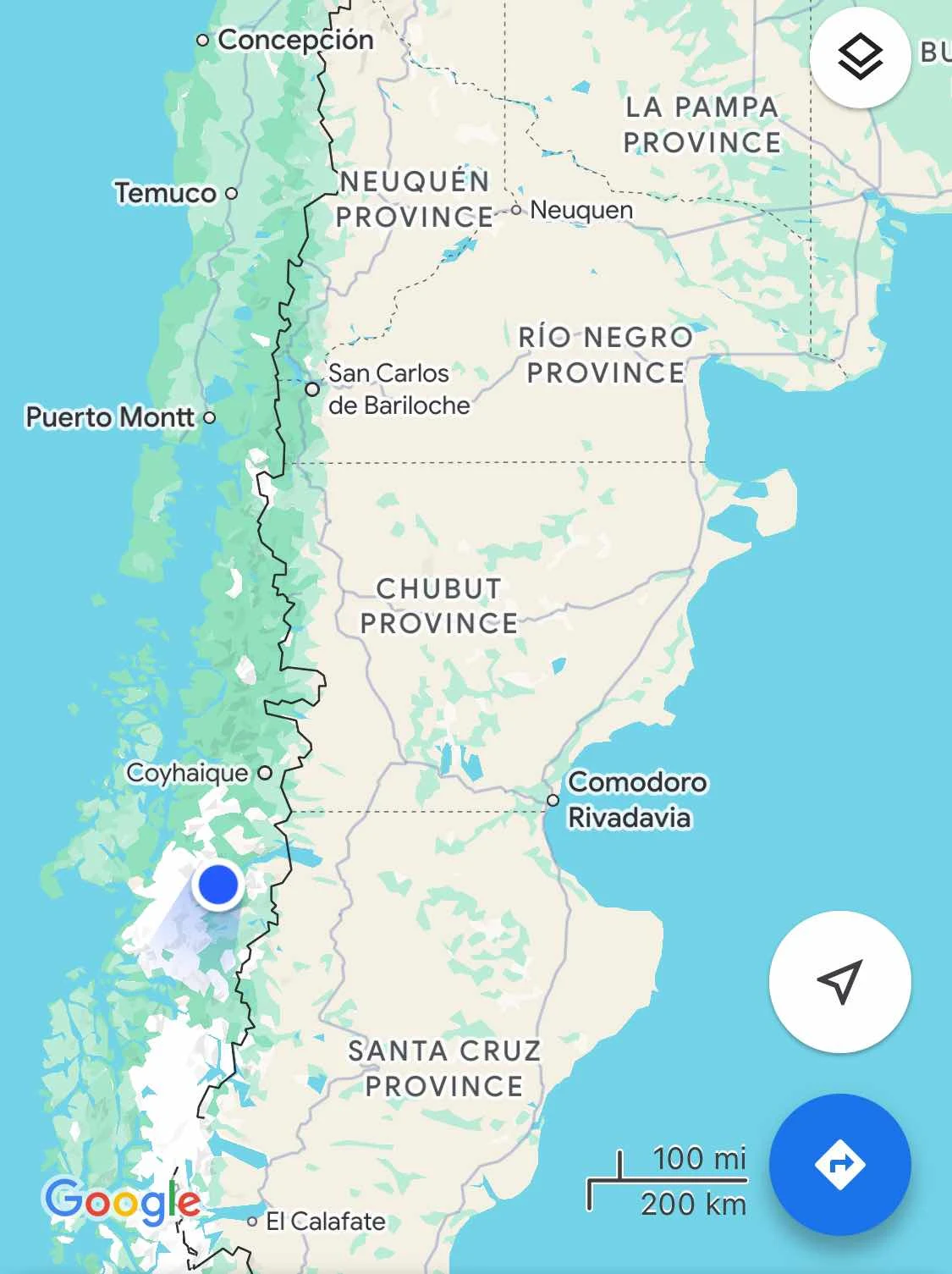Open the map layers button
Screen dimensions: 952x1274
pos(860,58)
